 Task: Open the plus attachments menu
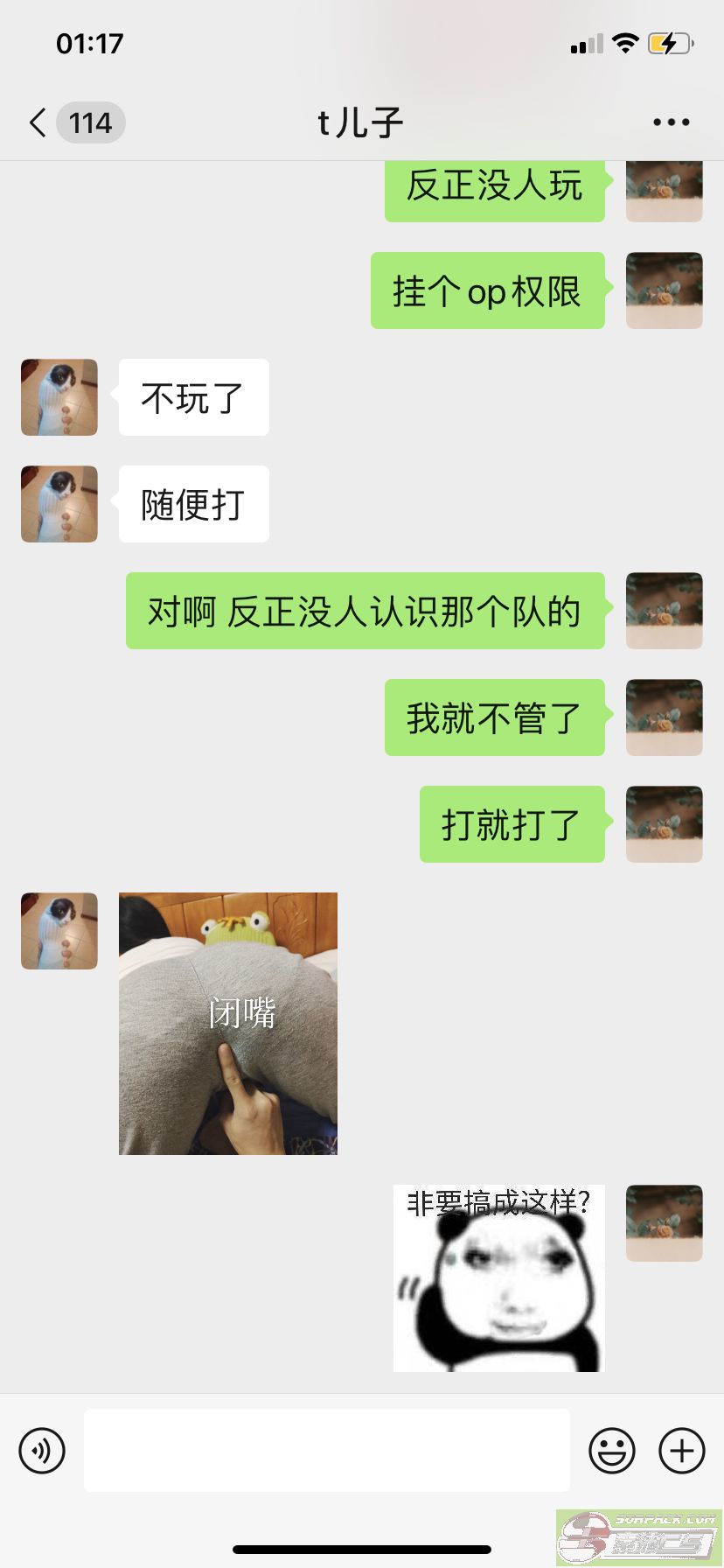pyautogui.click(x=681, y=1450)
